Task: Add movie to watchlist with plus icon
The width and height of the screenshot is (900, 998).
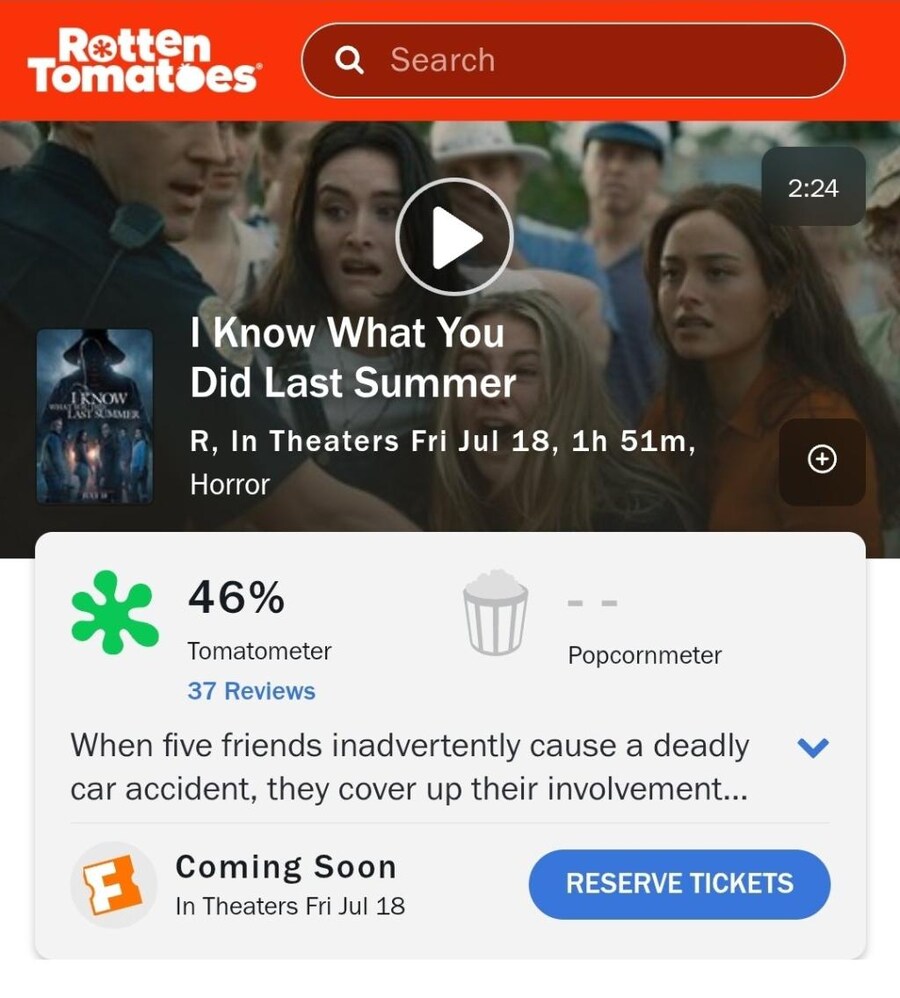Action: tap(822, 459)
